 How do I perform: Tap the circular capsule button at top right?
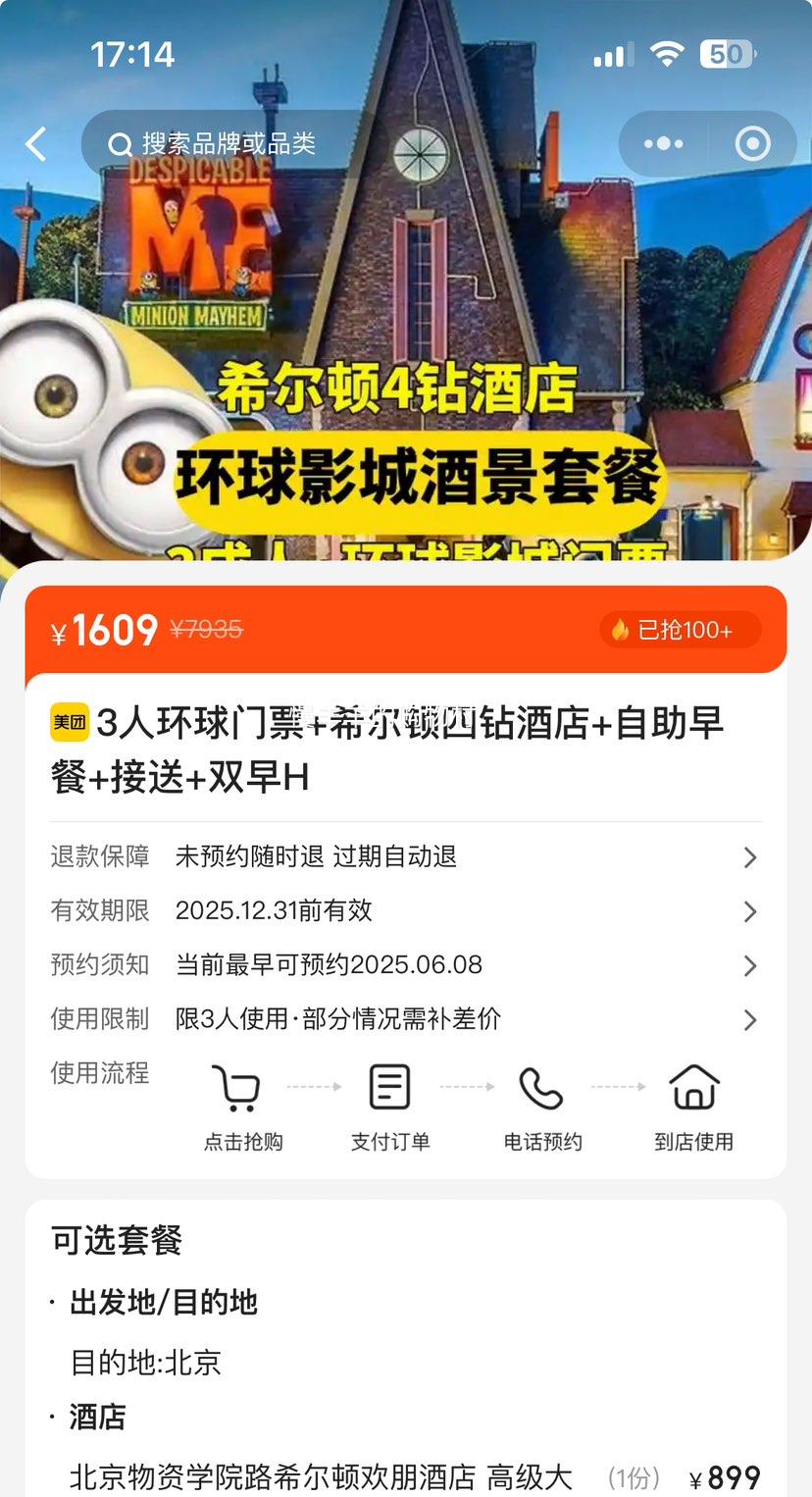click(x=752, y=143)
